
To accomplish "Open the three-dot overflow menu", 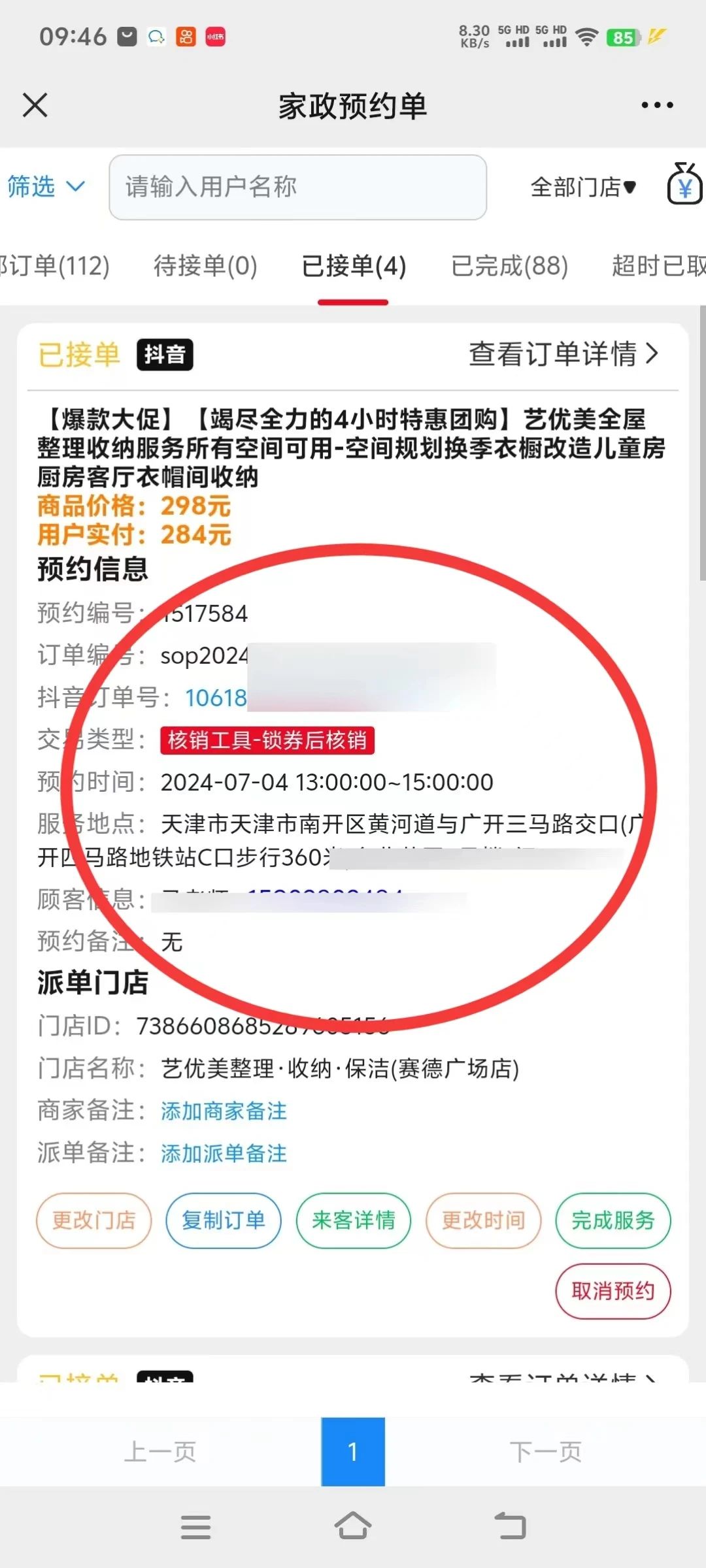I will [x=656, y=105].
